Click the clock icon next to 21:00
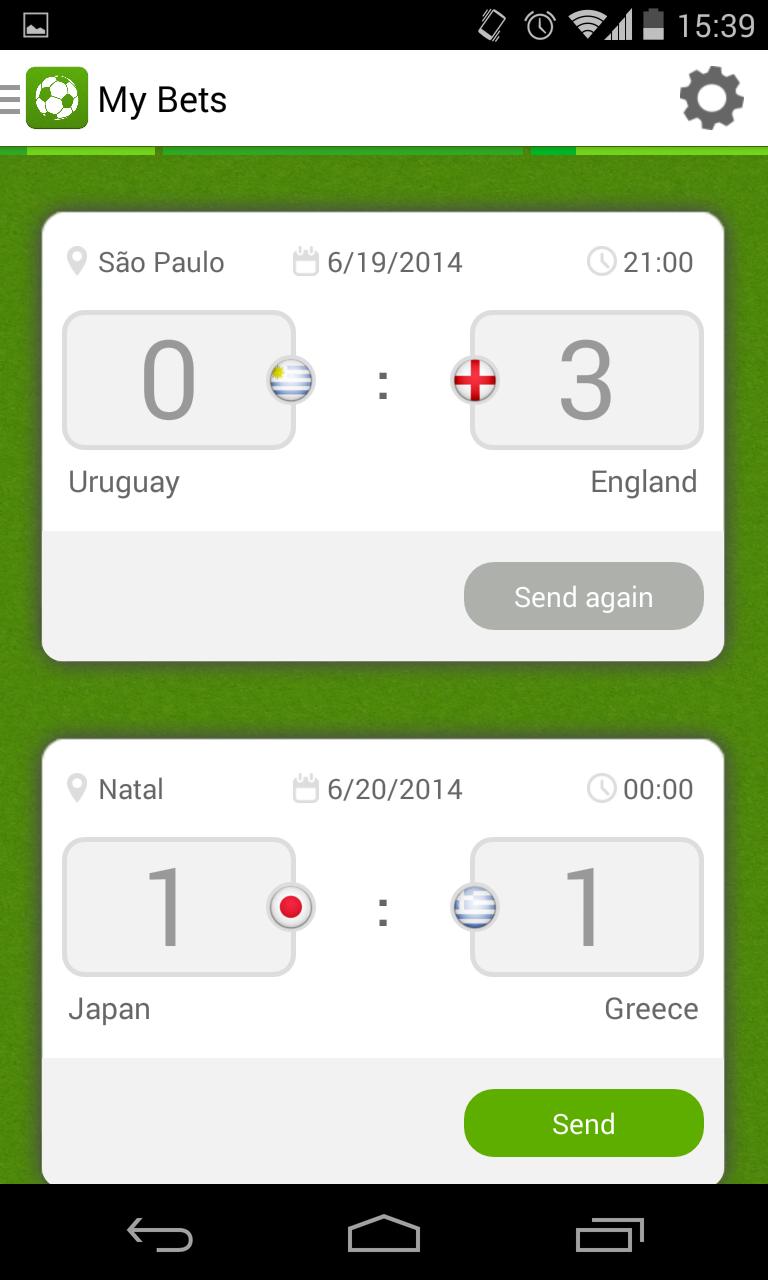The width and height of the screenshot is (768, 1280). coord(600,261)
